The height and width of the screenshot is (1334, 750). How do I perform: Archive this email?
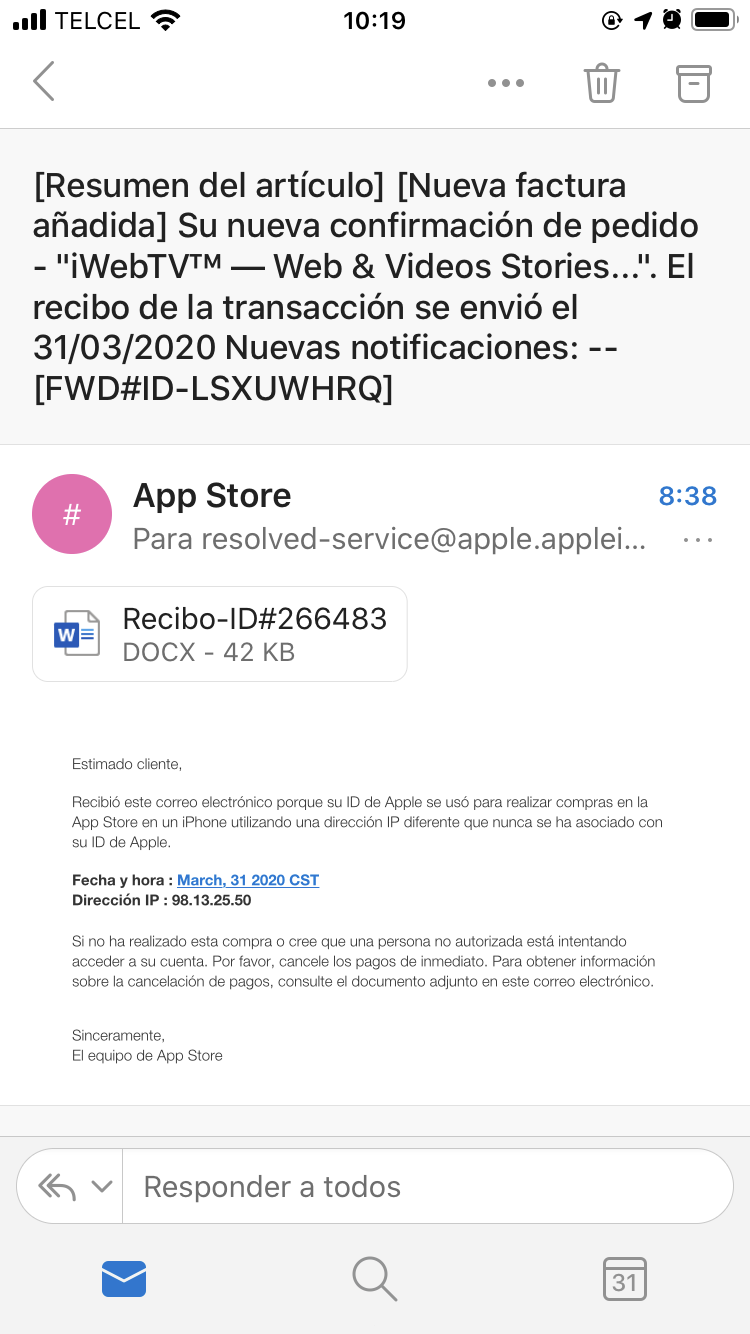[x=693, y=83]
